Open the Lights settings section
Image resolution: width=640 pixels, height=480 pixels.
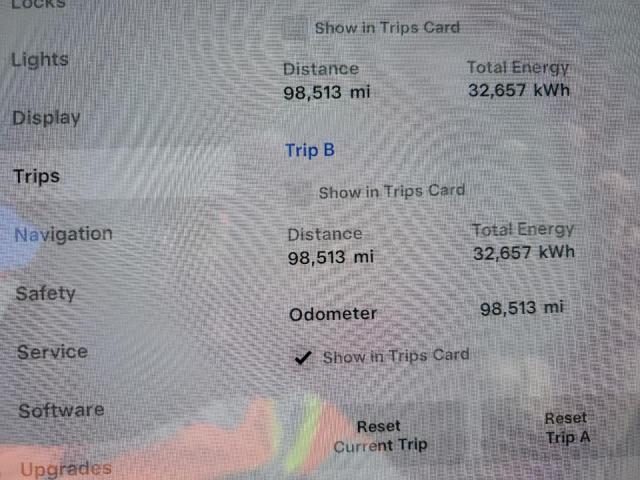pyautogui.click(x=40, y=59)
